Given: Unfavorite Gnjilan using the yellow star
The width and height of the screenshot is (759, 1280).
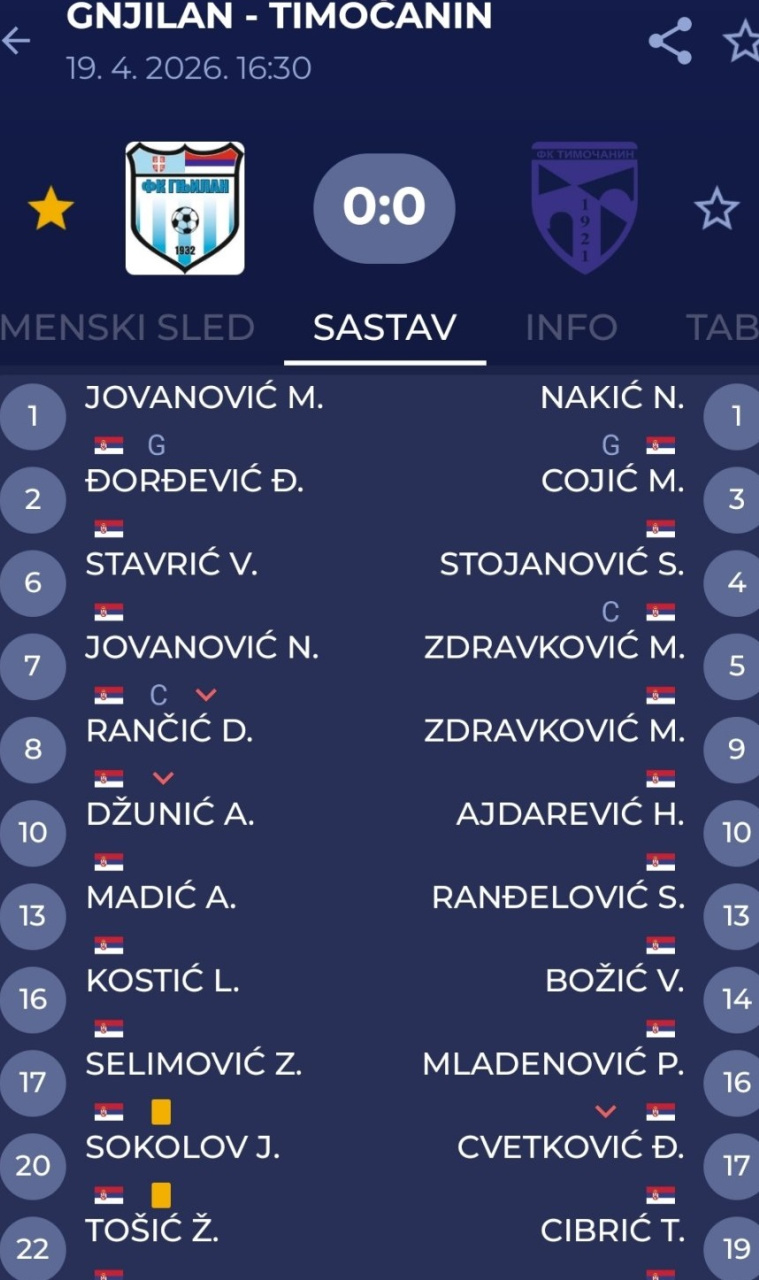Looking at the screenshot, I should 51,209.
